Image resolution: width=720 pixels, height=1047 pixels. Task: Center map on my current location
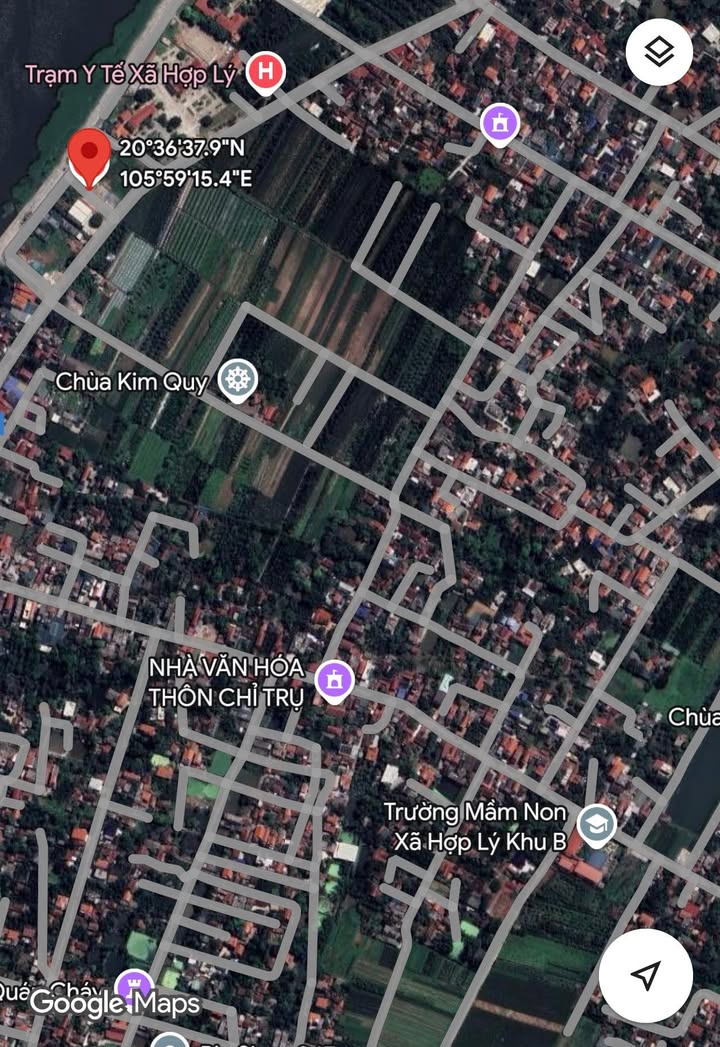(x=646, y=975)
